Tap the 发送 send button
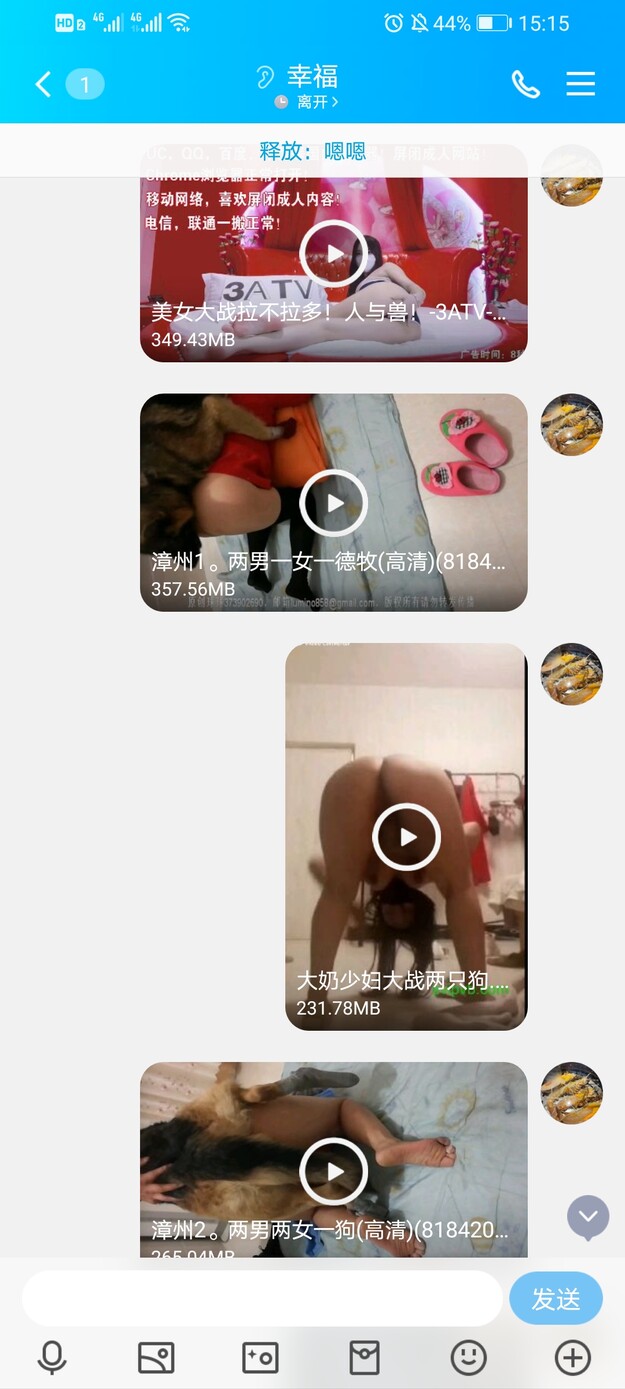 coord(555,1298)
